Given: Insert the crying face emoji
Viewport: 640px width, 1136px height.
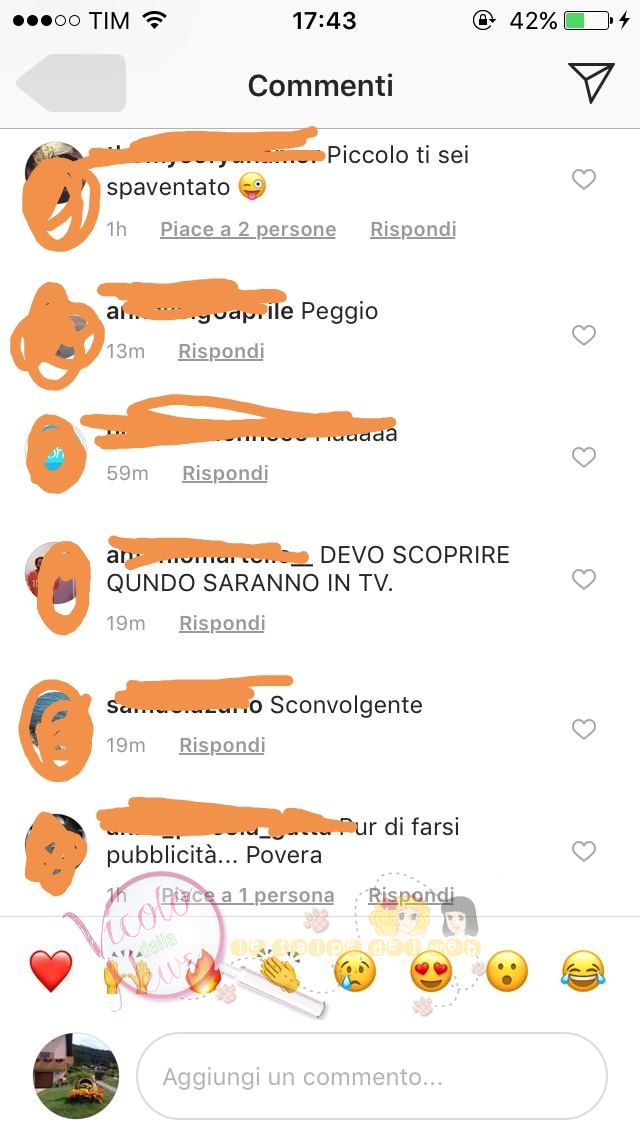Looking at the screenshot, I should [355, 970].
